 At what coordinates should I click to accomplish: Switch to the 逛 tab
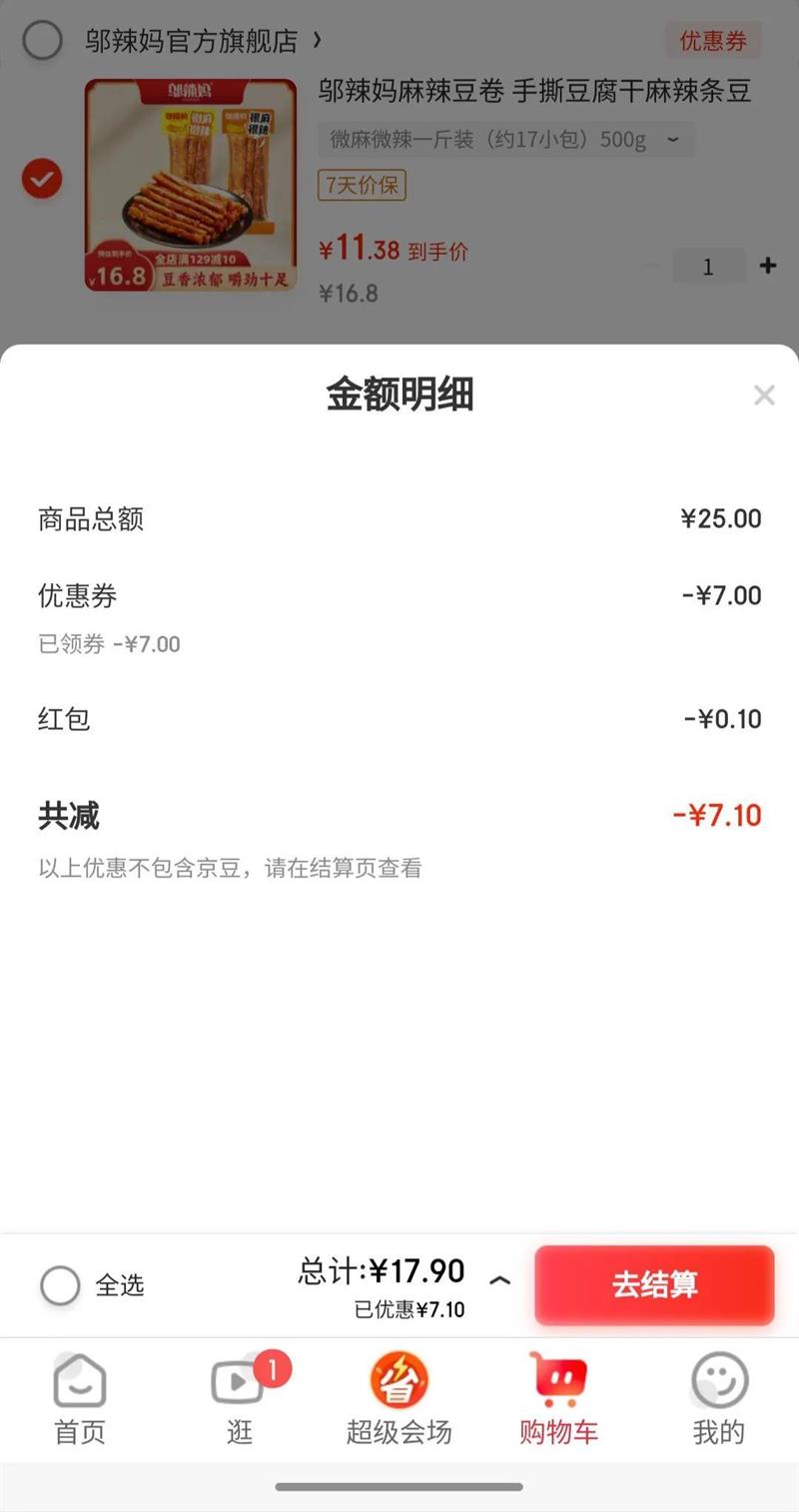point(240,1399)
